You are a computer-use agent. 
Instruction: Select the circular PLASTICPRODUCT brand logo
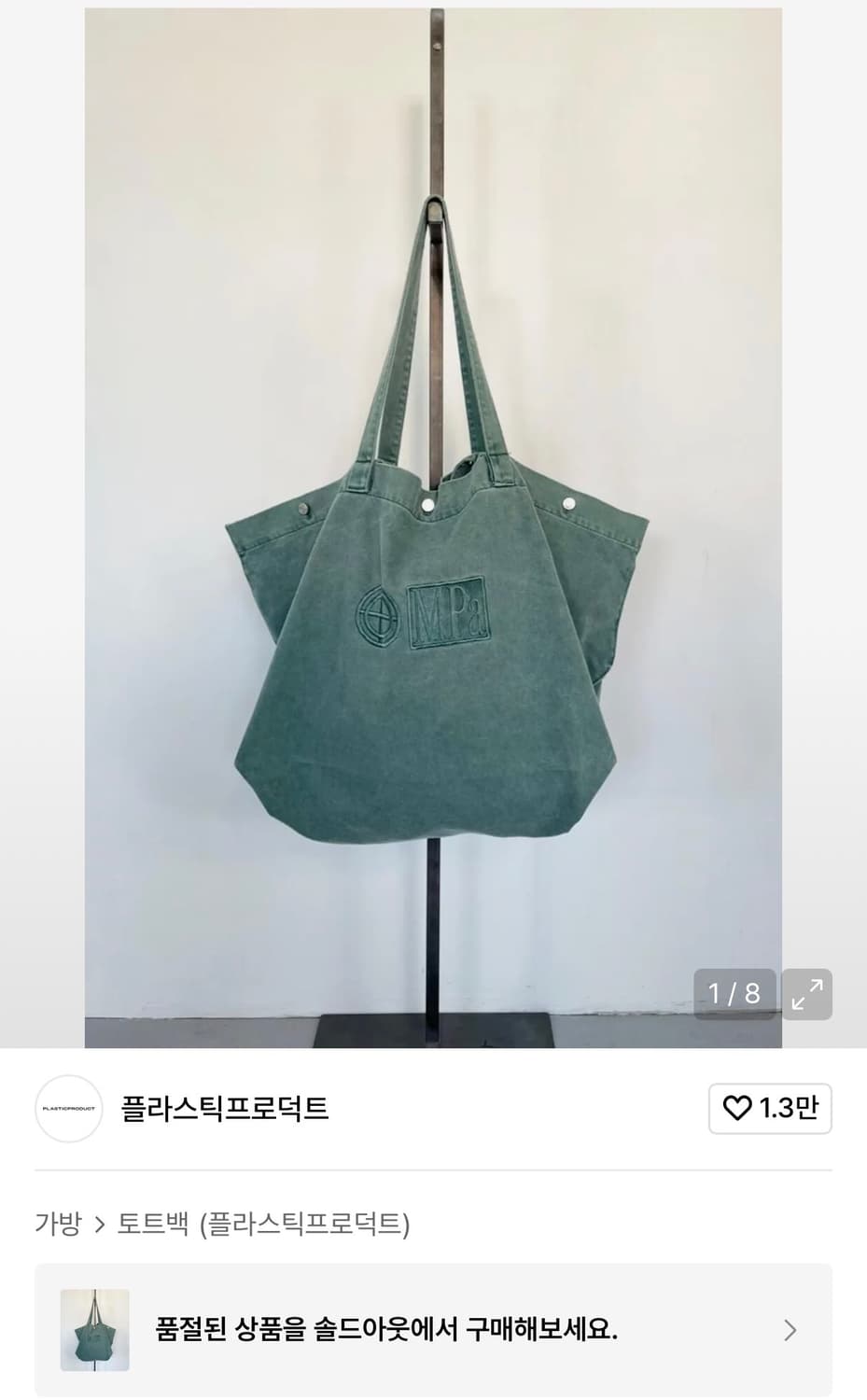click(67, 1109)
